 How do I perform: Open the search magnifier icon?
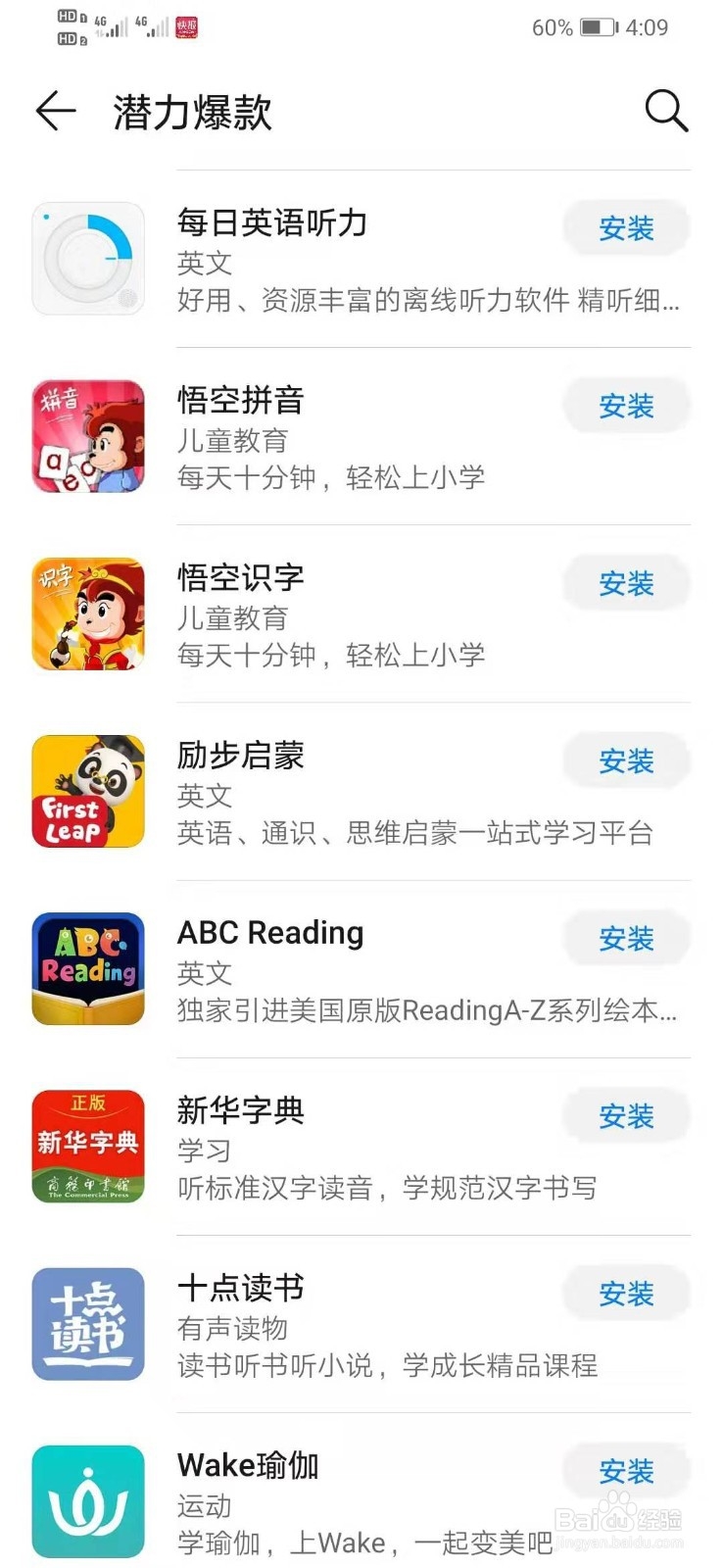(x=667, y=110)
